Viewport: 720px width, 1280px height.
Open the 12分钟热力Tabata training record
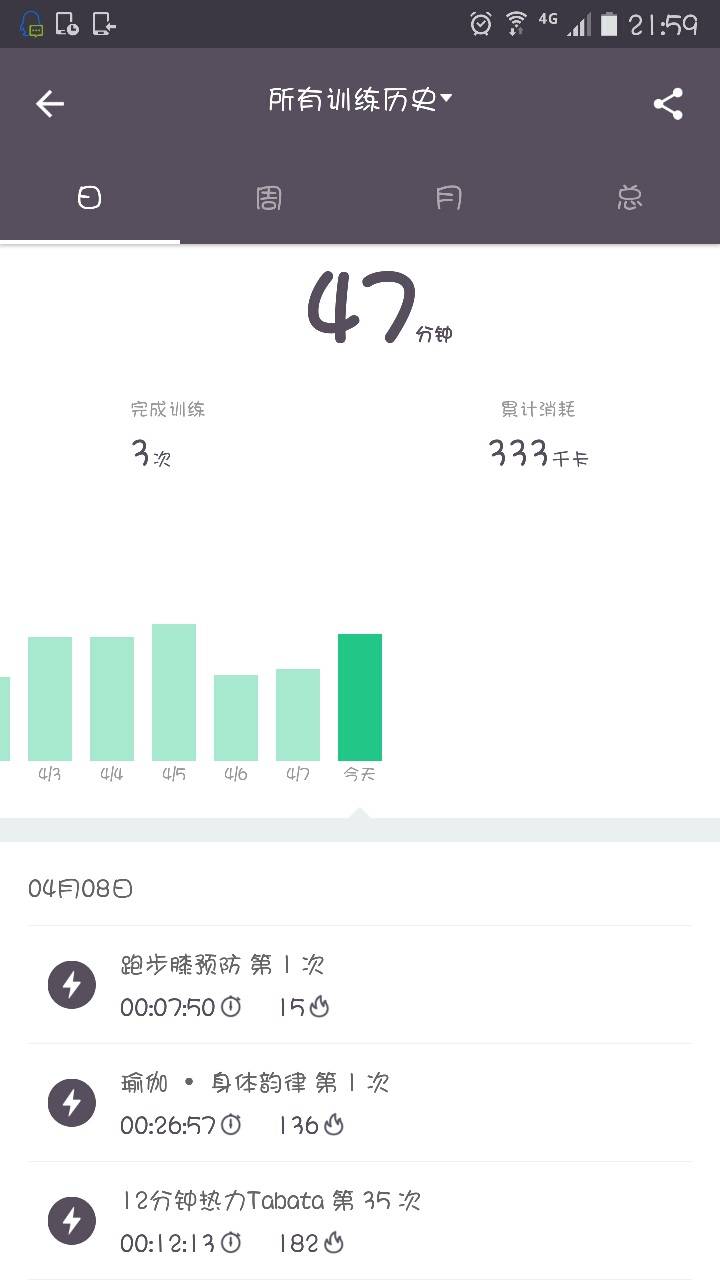360,1220
